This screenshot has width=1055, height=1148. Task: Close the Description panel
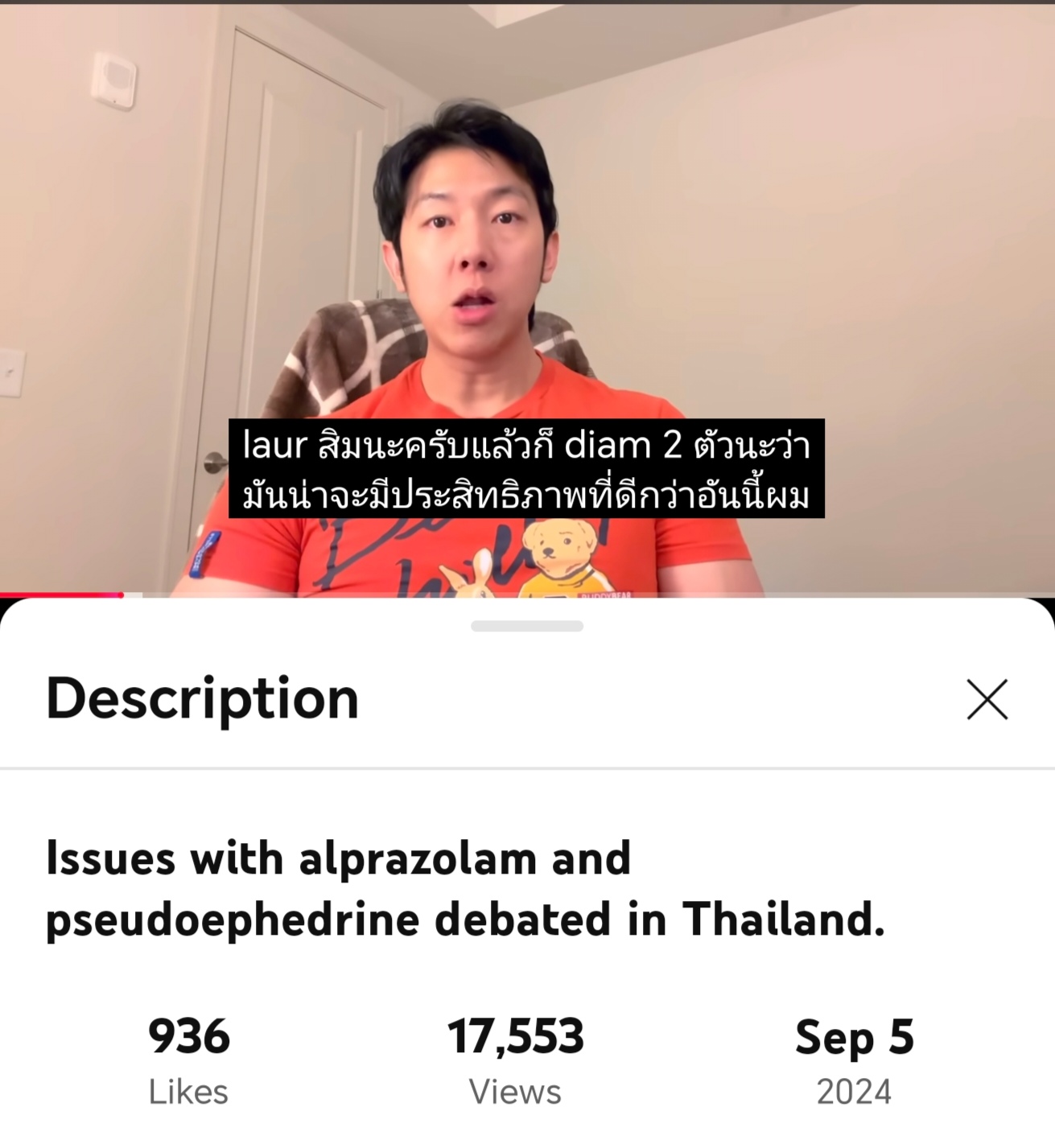987,699
